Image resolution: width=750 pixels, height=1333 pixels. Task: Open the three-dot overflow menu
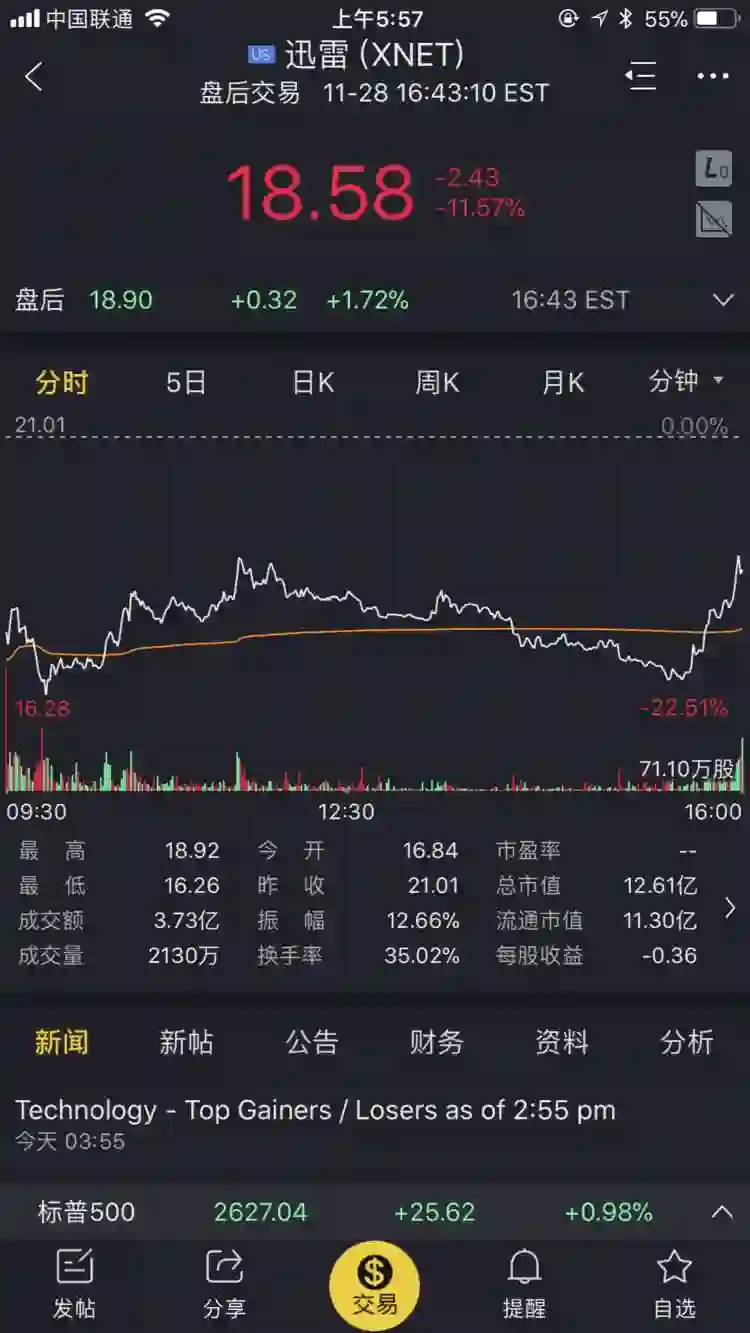(x=712, y=76)
